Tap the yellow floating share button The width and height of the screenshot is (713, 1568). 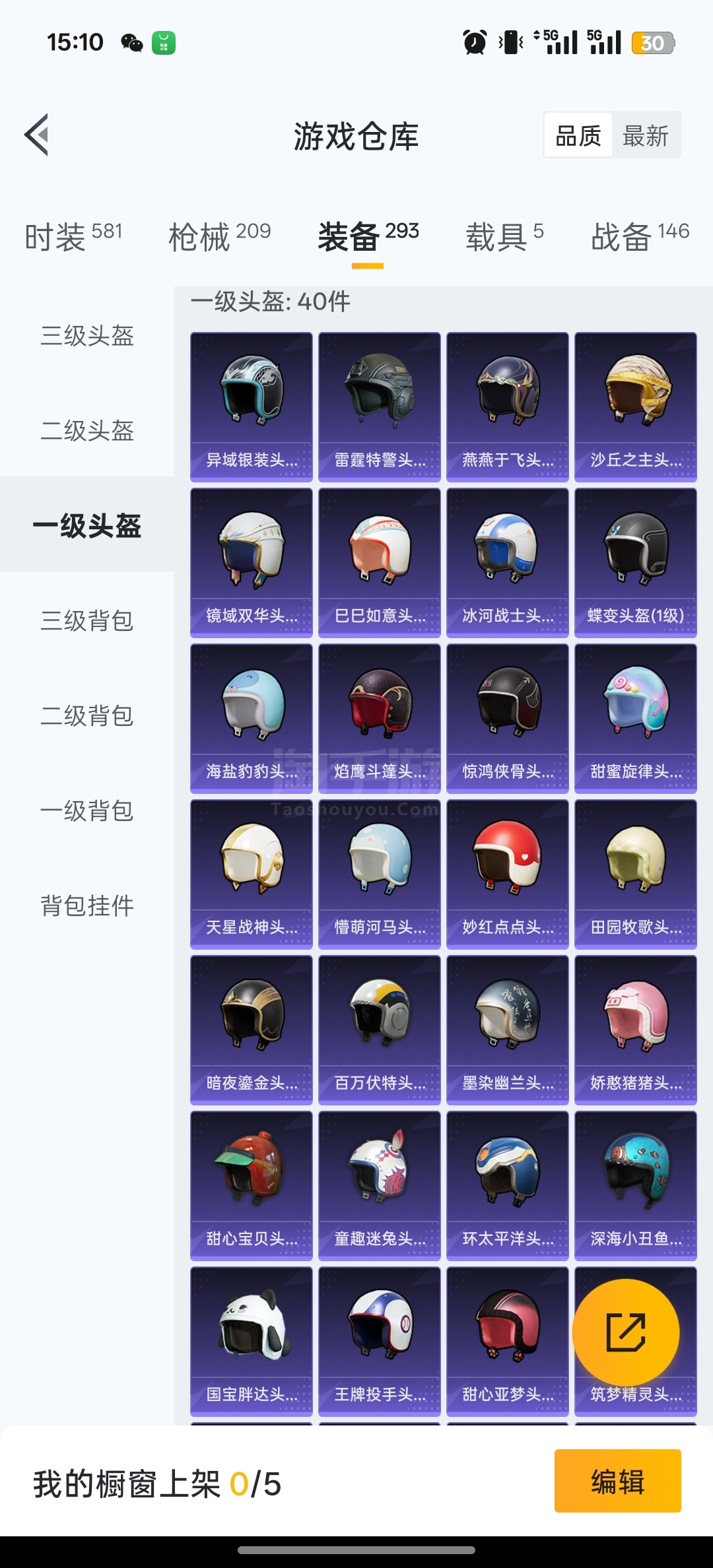(625, 1333)
